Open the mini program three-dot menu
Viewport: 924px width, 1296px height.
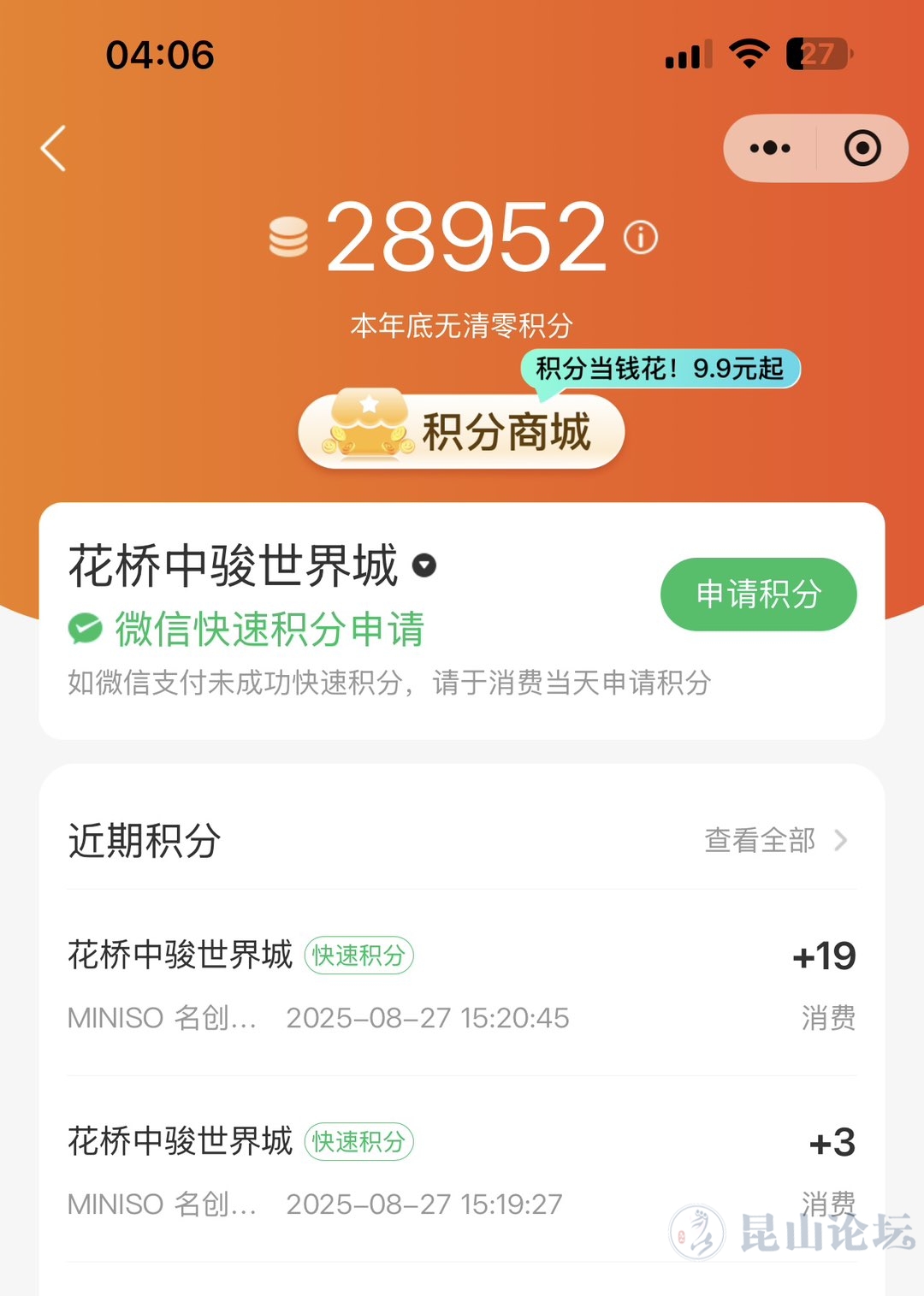tap(770, 148)
